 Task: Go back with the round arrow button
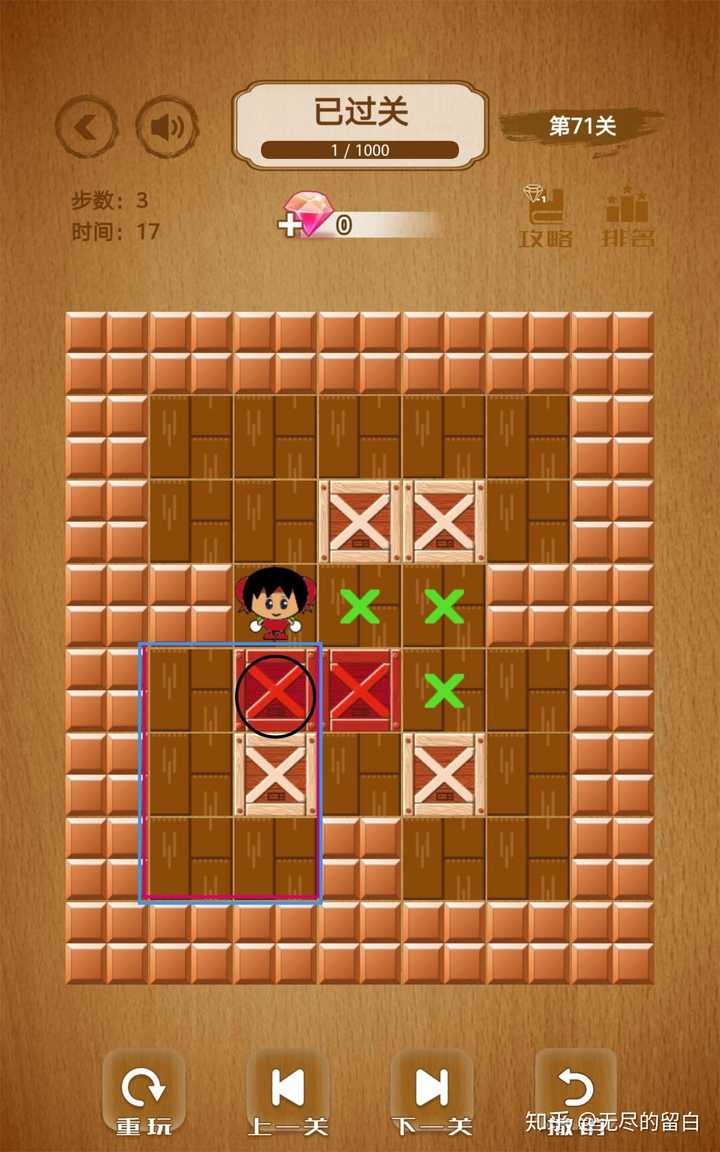pyautogui.click(x=87, y=128)
